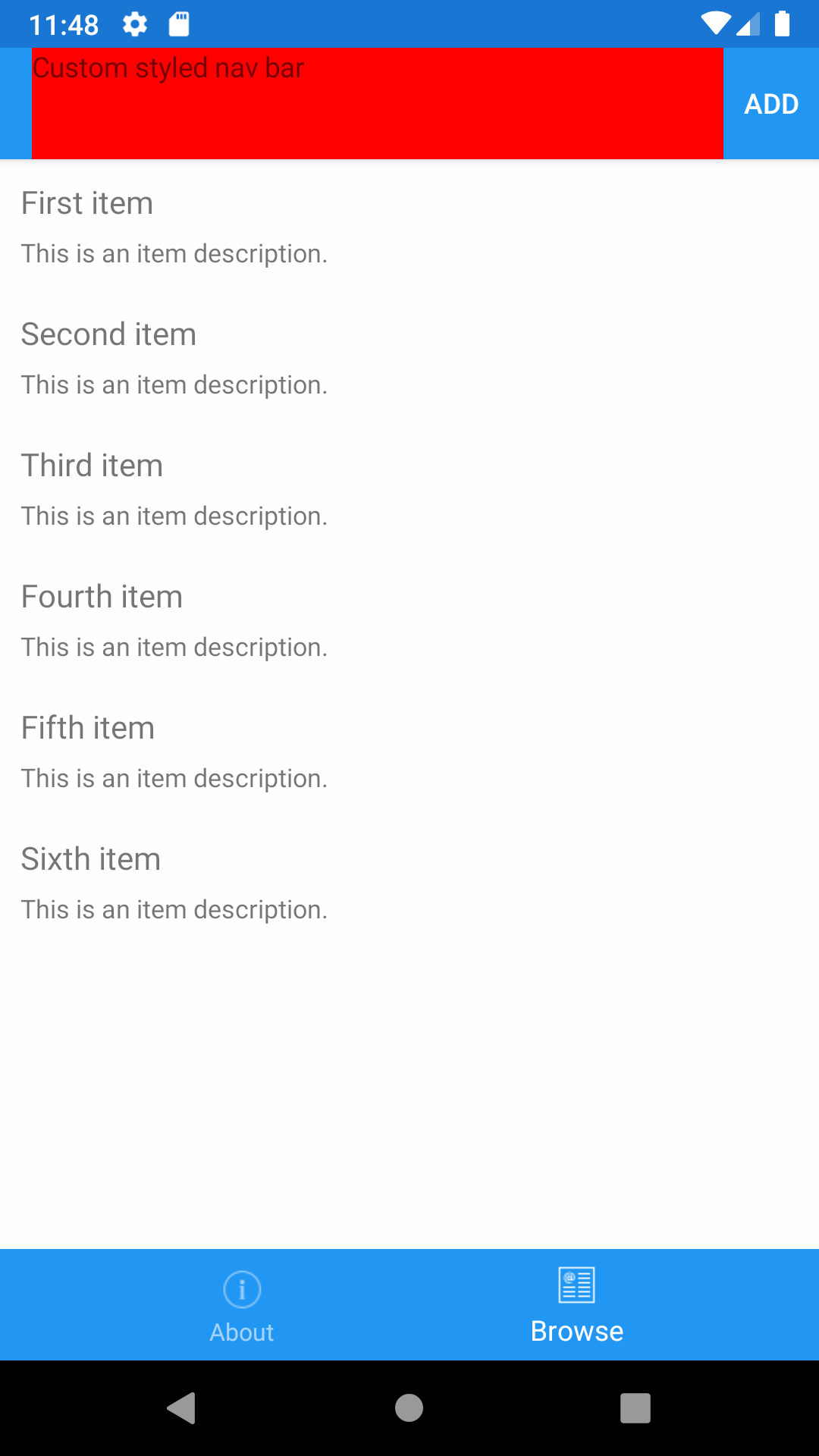Tap the ADD button
This screenshot has height=1456, width=819.
771,104
